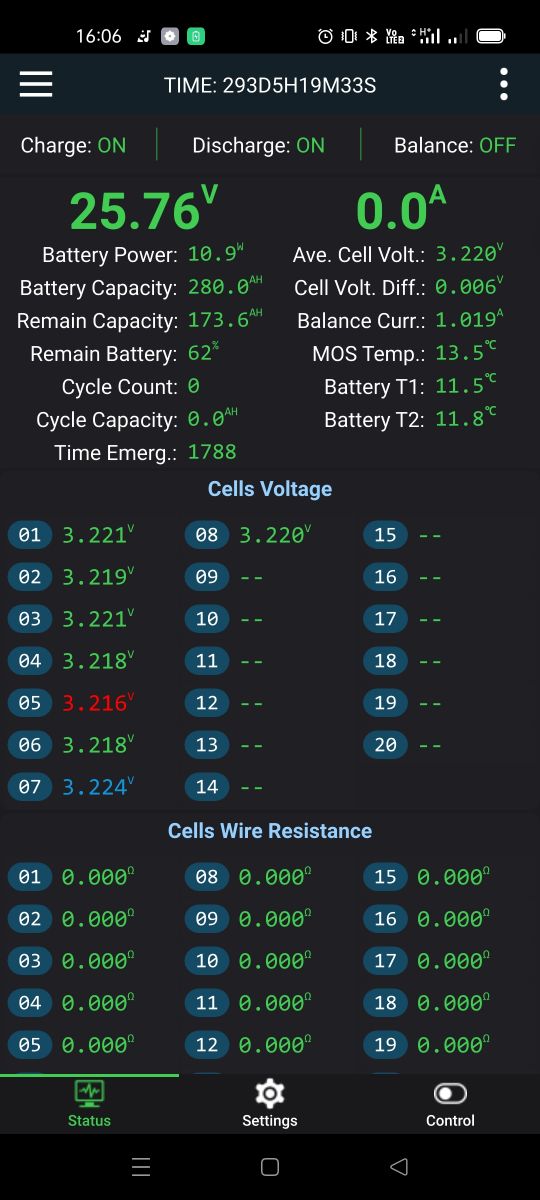The width and height of the screenshot is (540, 1200).
Task: Select the Status tab
Action: pyautogui.click(x=89, y=1104)
